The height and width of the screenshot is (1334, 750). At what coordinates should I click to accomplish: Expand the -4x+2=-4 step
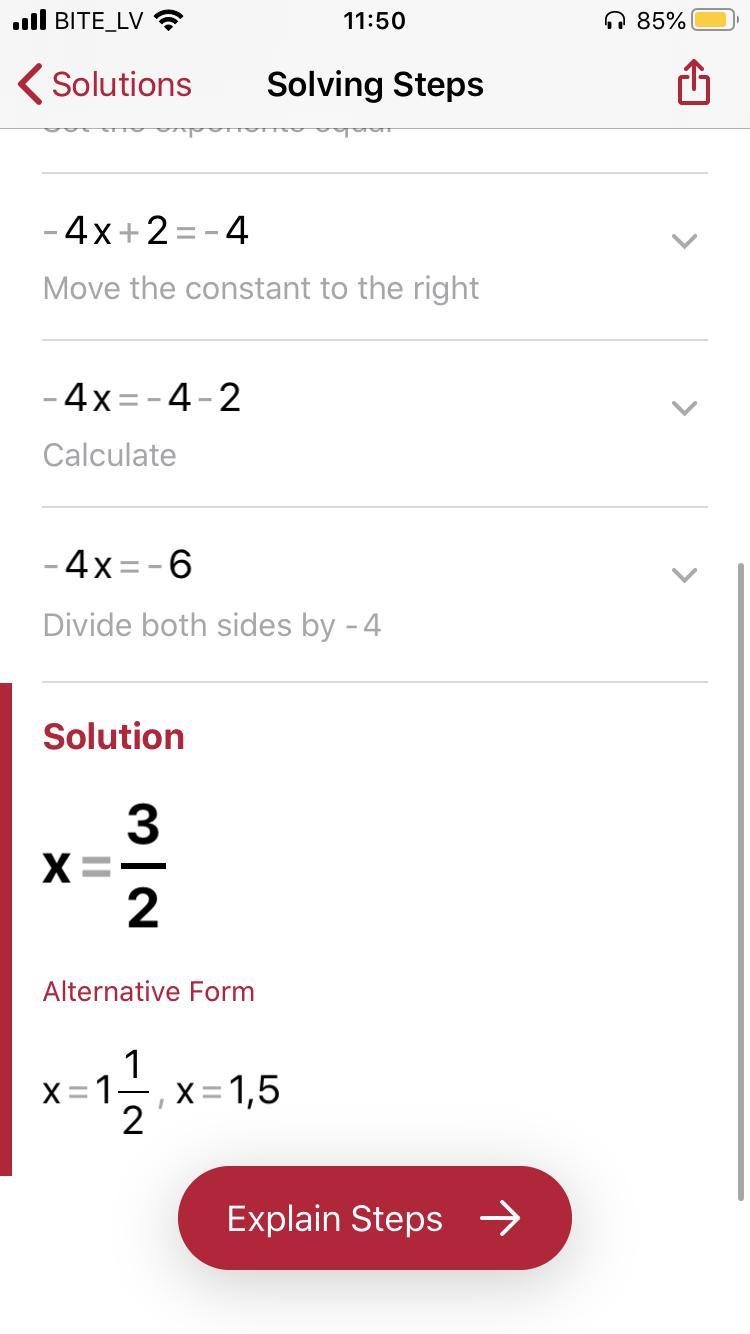pyautogui.click(x=684, y=241)
